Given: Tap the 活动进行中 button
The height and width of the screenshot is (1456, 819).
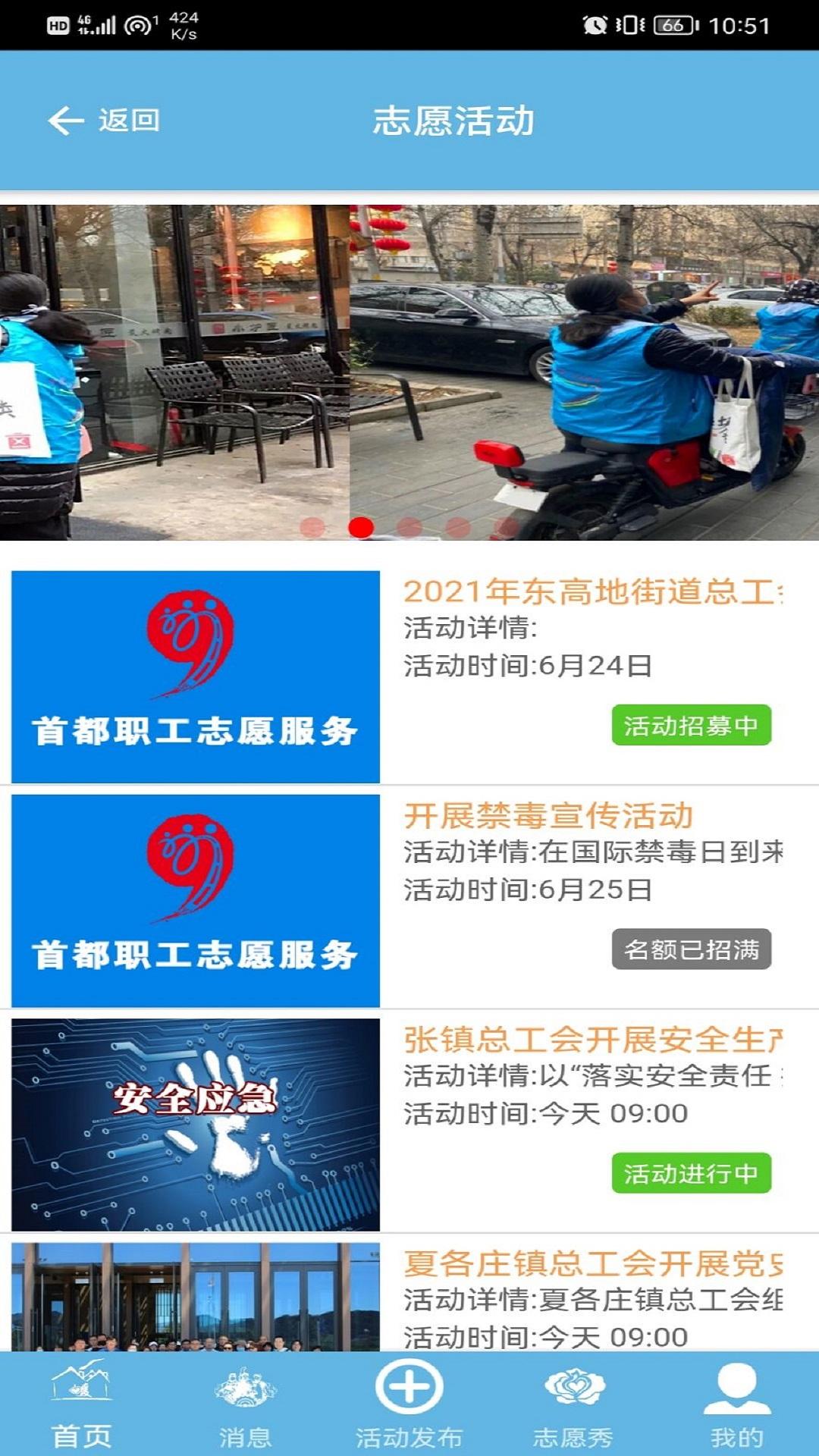Looking at the screenshot, I should (x=691, y=1173).
